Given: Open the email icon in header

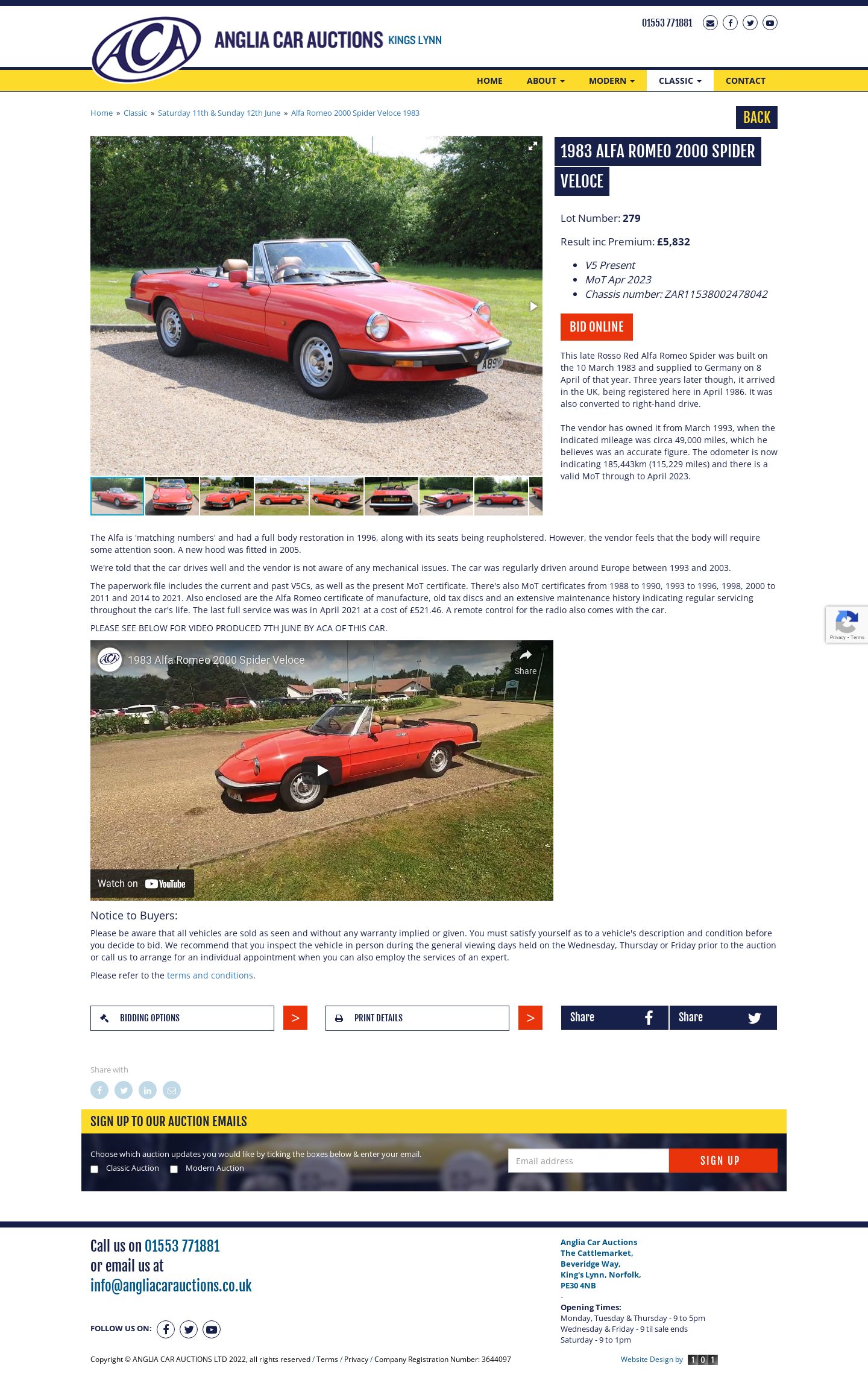Looking at the screenshot, I should pos(710,23).
